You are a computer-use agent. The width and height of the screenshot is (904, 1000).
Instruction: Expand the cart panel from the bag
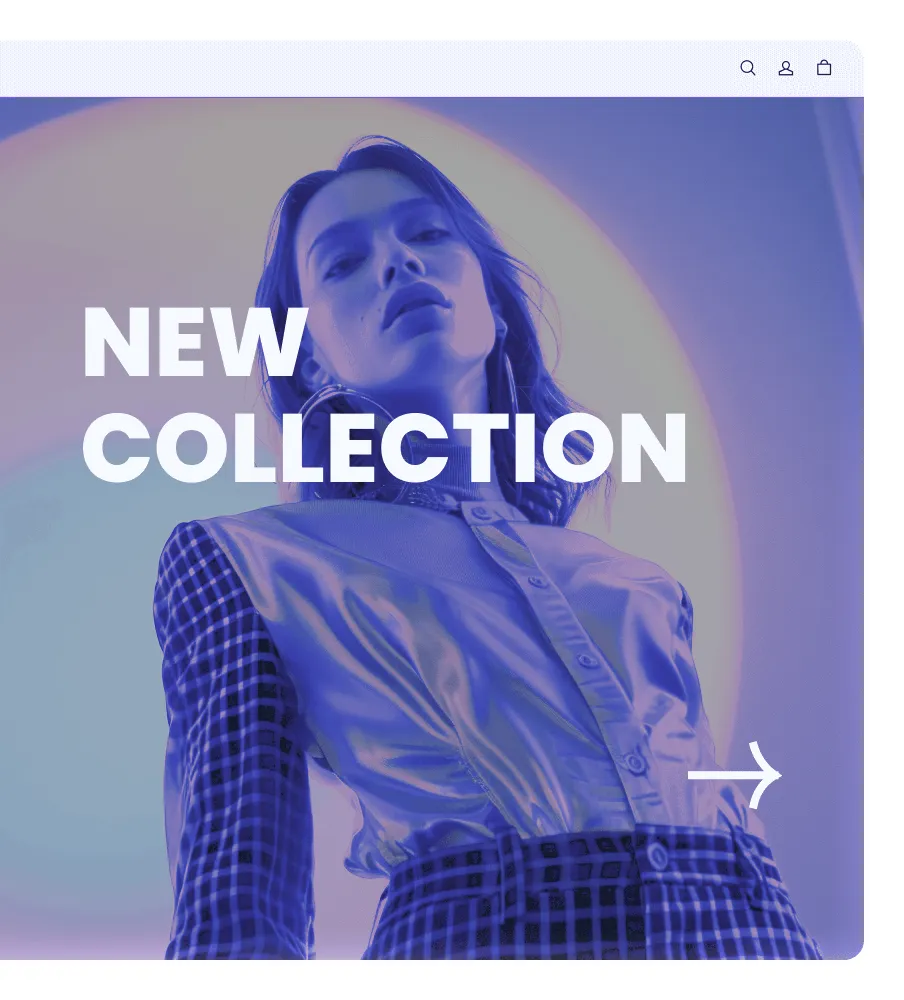[x=824, y=68]
